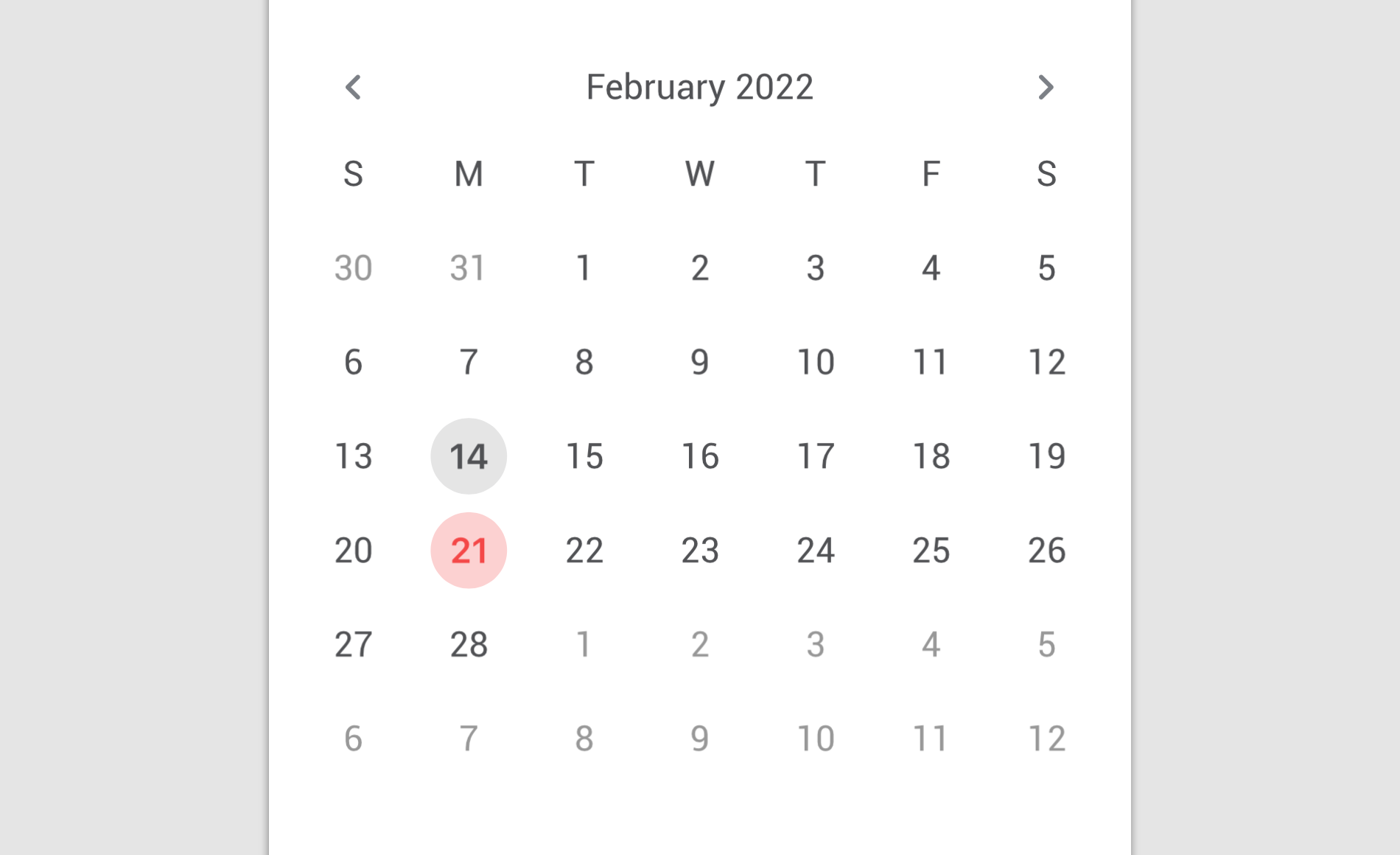Tap February 19

(1046, 456)
